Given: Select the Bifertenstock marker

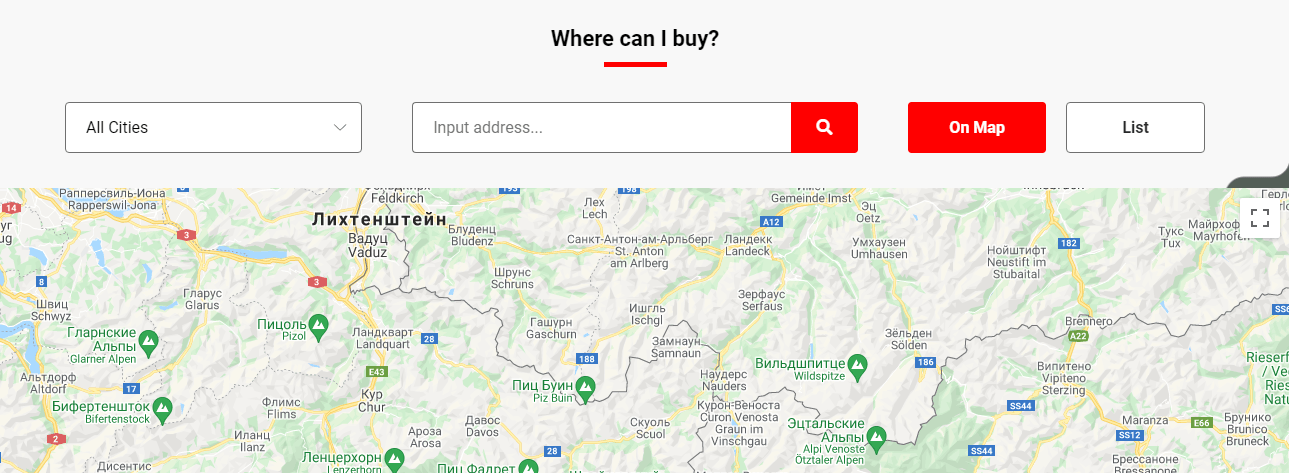Looking at the screenshot, I should (x=162, y=408).
